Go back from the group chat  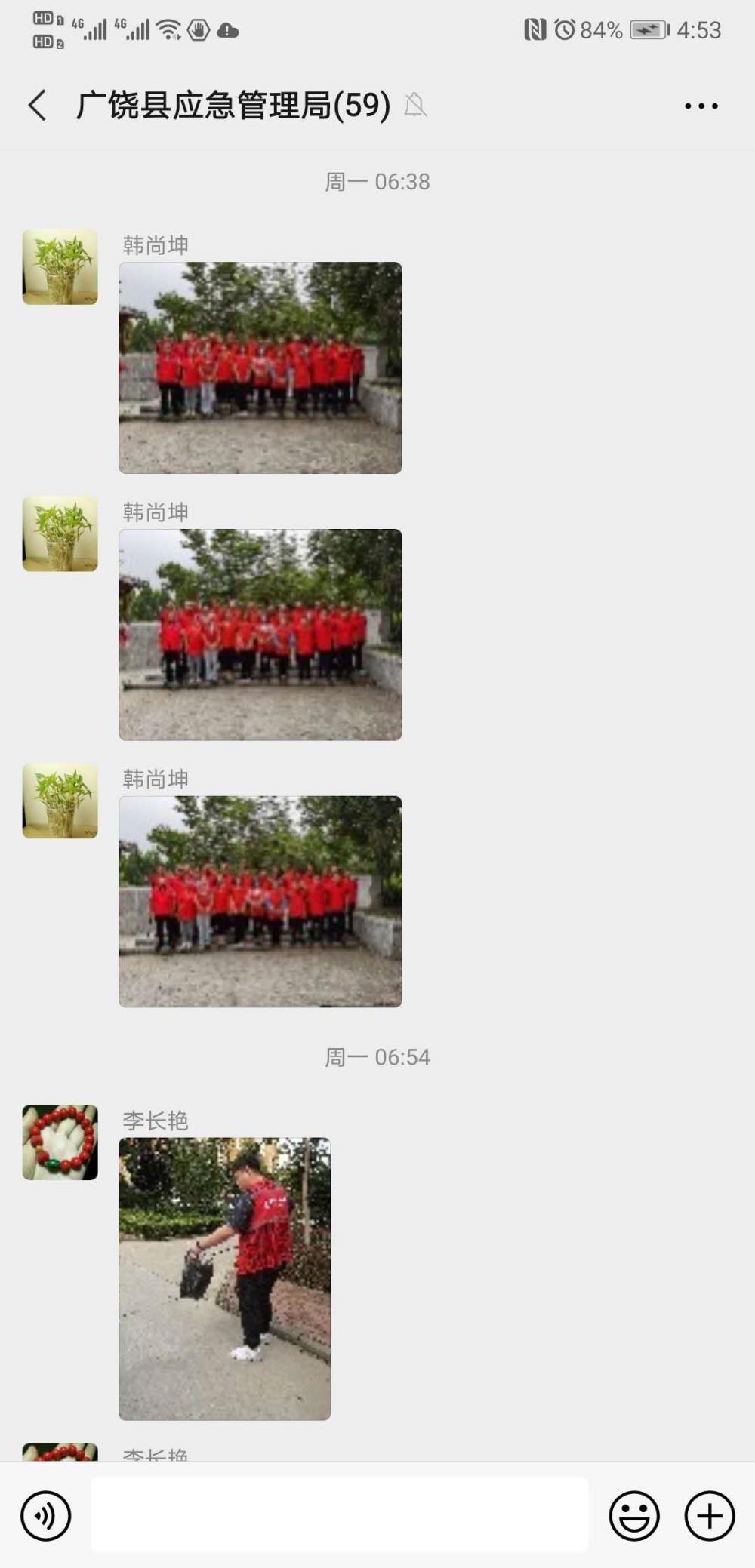click(37, 106)
